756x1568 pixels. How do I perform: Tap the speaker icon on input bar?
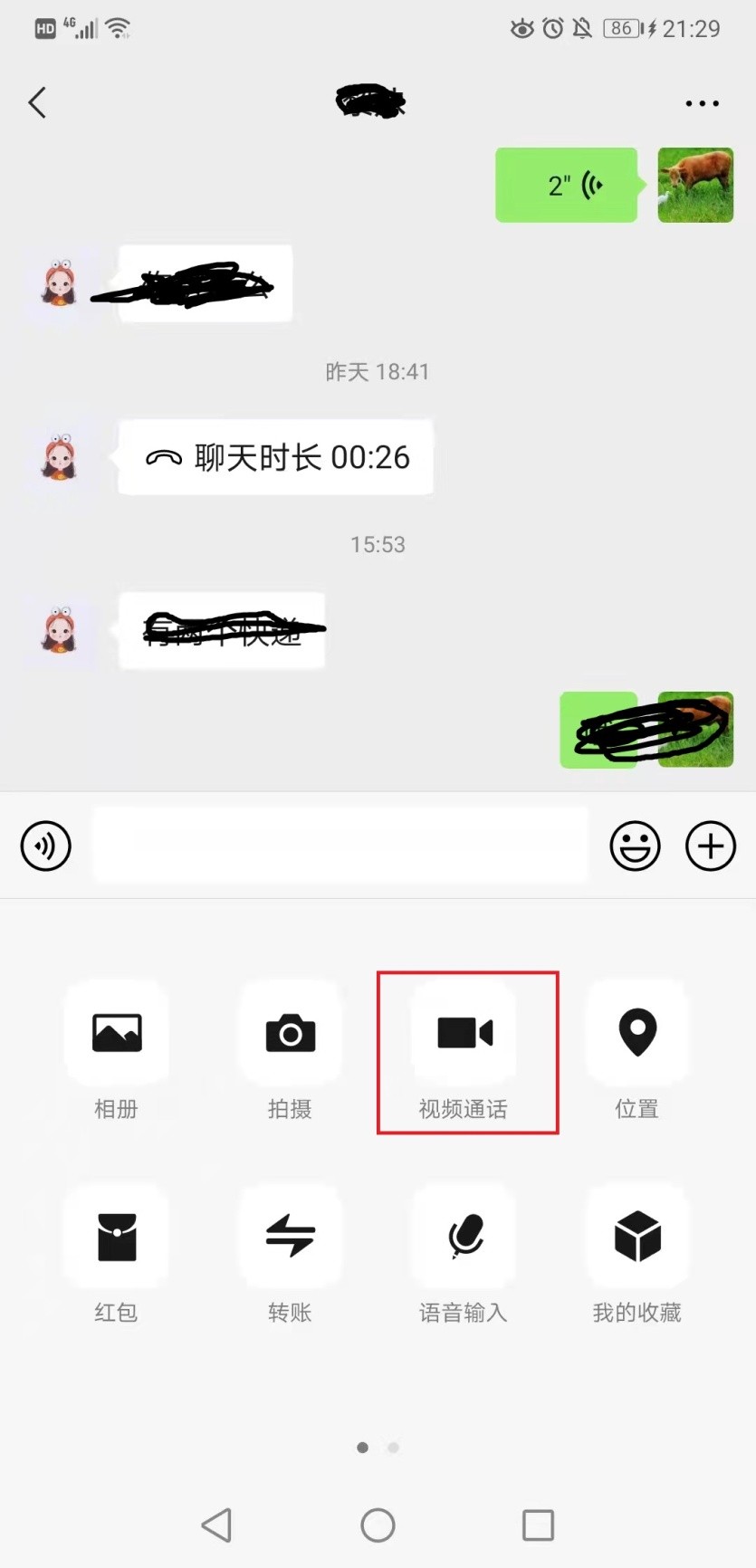click(45, 846)
